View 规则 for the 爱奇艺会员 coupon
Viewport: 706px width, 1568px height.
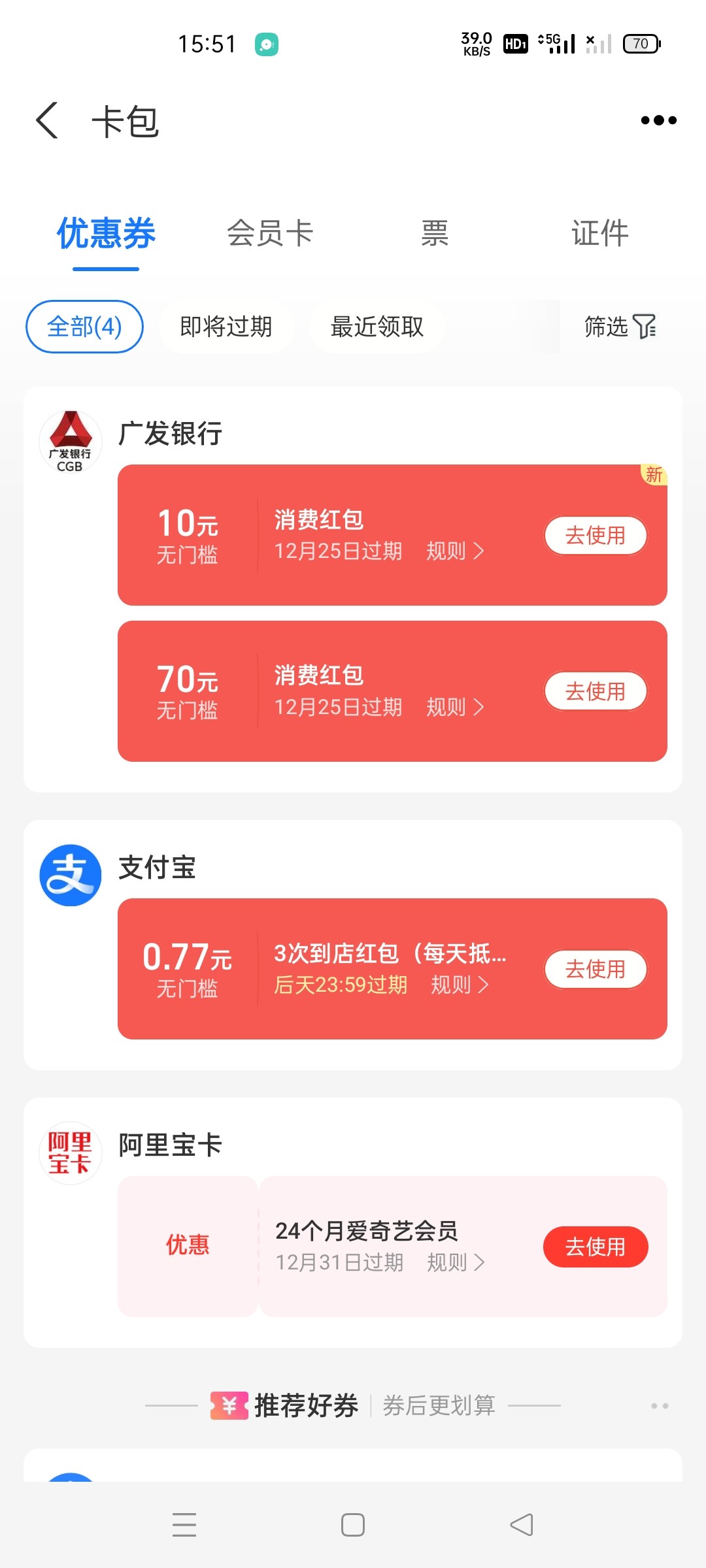(456, 1262)
